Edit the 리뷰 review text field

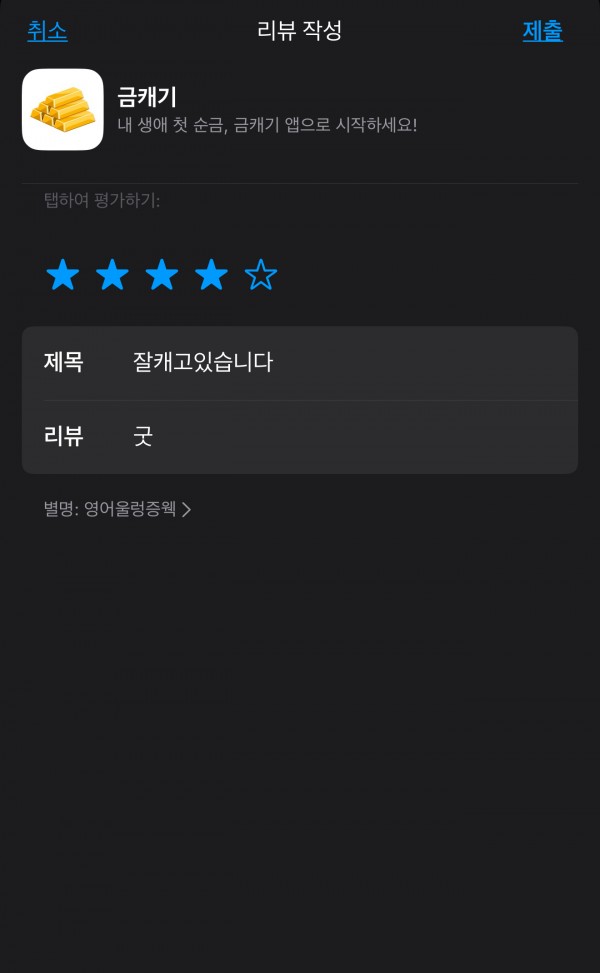[300, 437]
